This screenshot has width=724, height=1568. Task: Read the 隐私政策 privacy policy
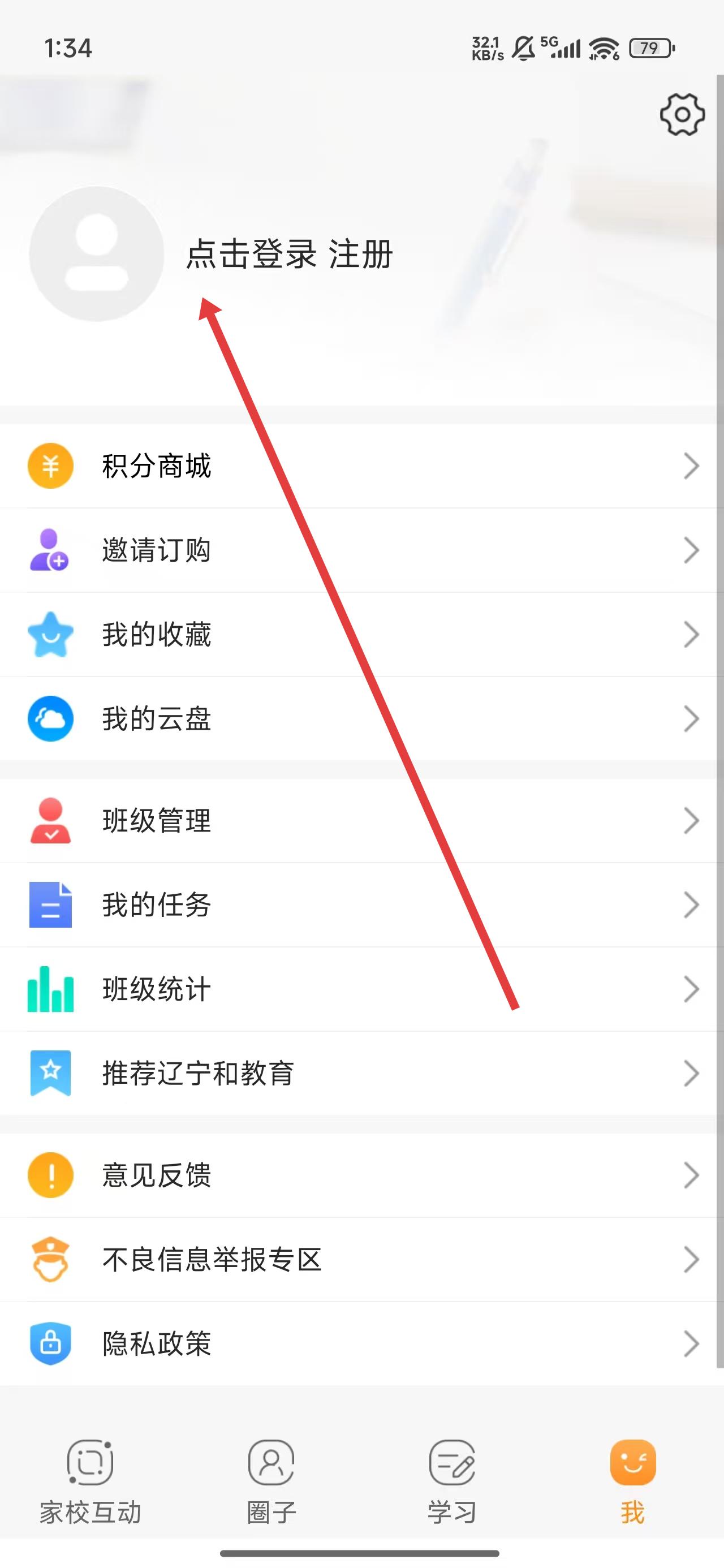359,1343
